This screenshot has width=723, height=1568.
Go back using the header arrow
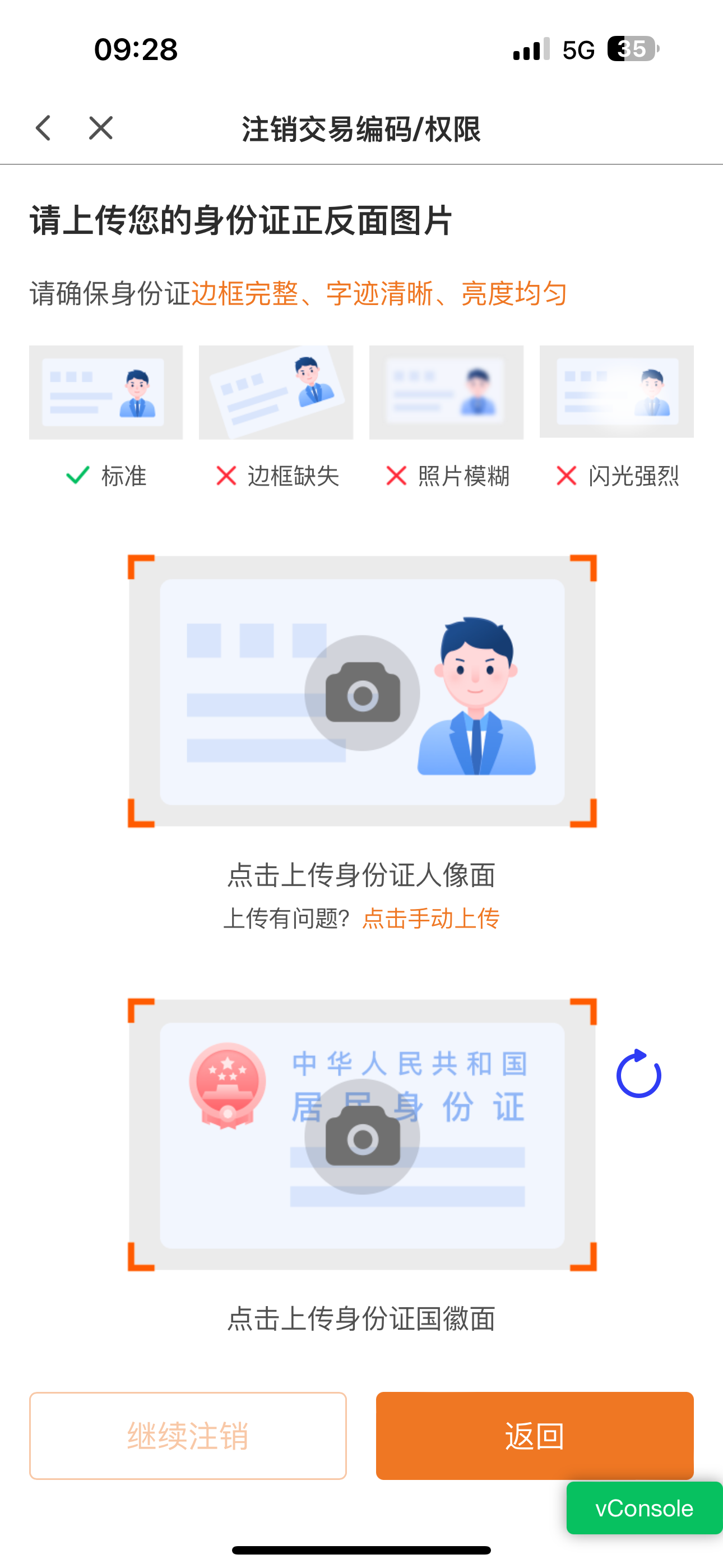click(x=43, y=128)
